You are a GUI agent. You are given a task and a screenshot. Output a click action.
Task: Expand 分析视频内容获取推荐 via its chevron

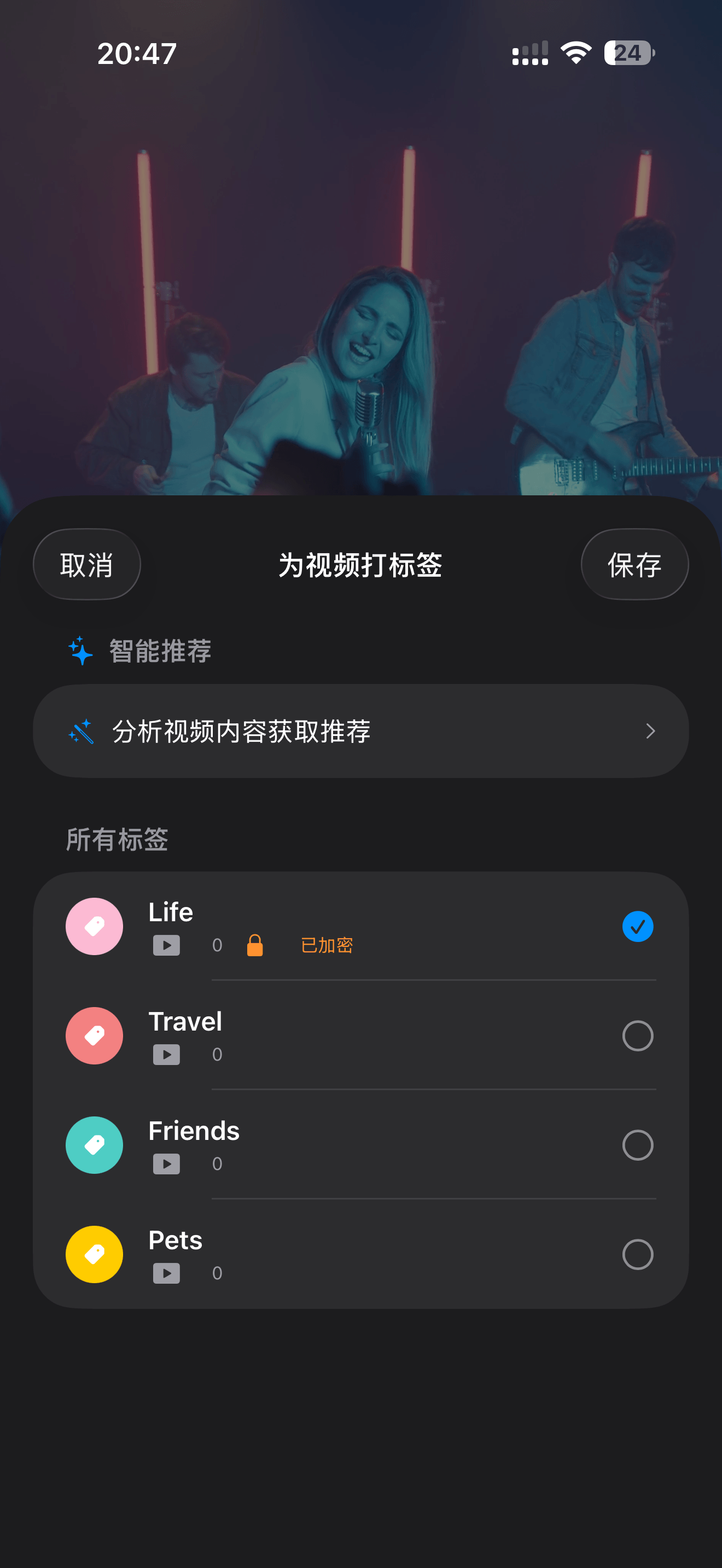(650, 731)
